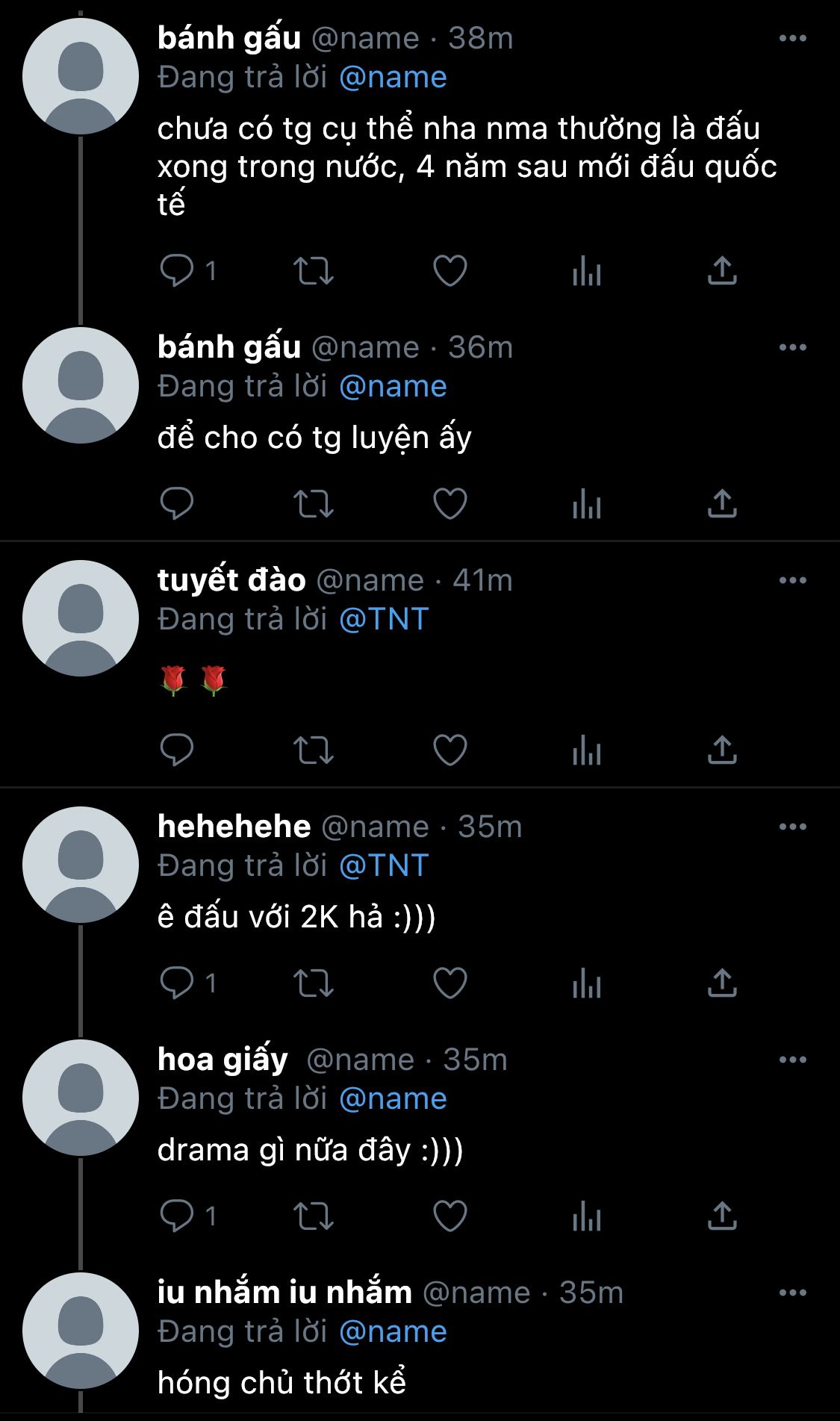Open more options on hehehehe's tweet
Viewport: 840px width, 1421px height.
[x=792, y=827]
